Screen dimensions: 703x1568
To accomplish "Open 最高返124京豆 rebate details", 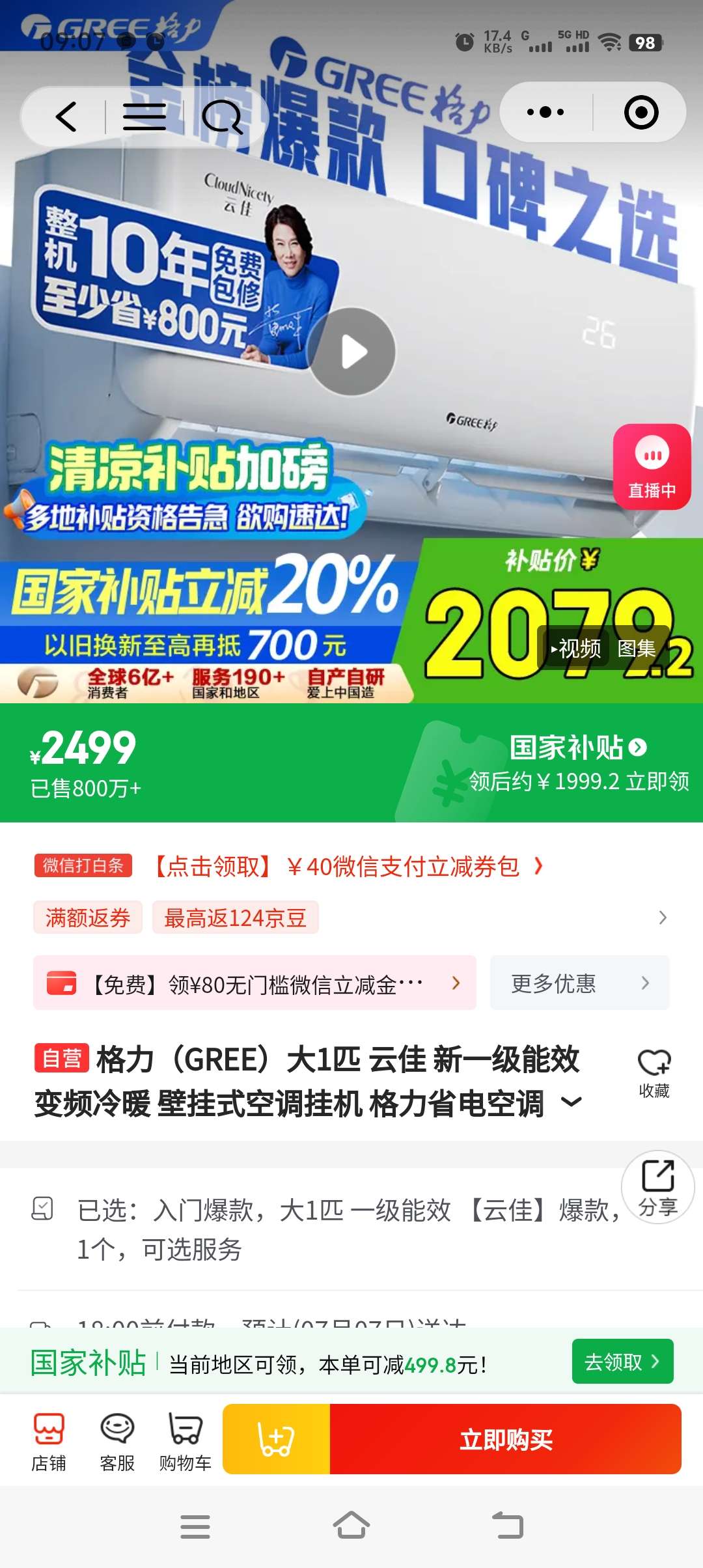I will (x=235, y=917).
